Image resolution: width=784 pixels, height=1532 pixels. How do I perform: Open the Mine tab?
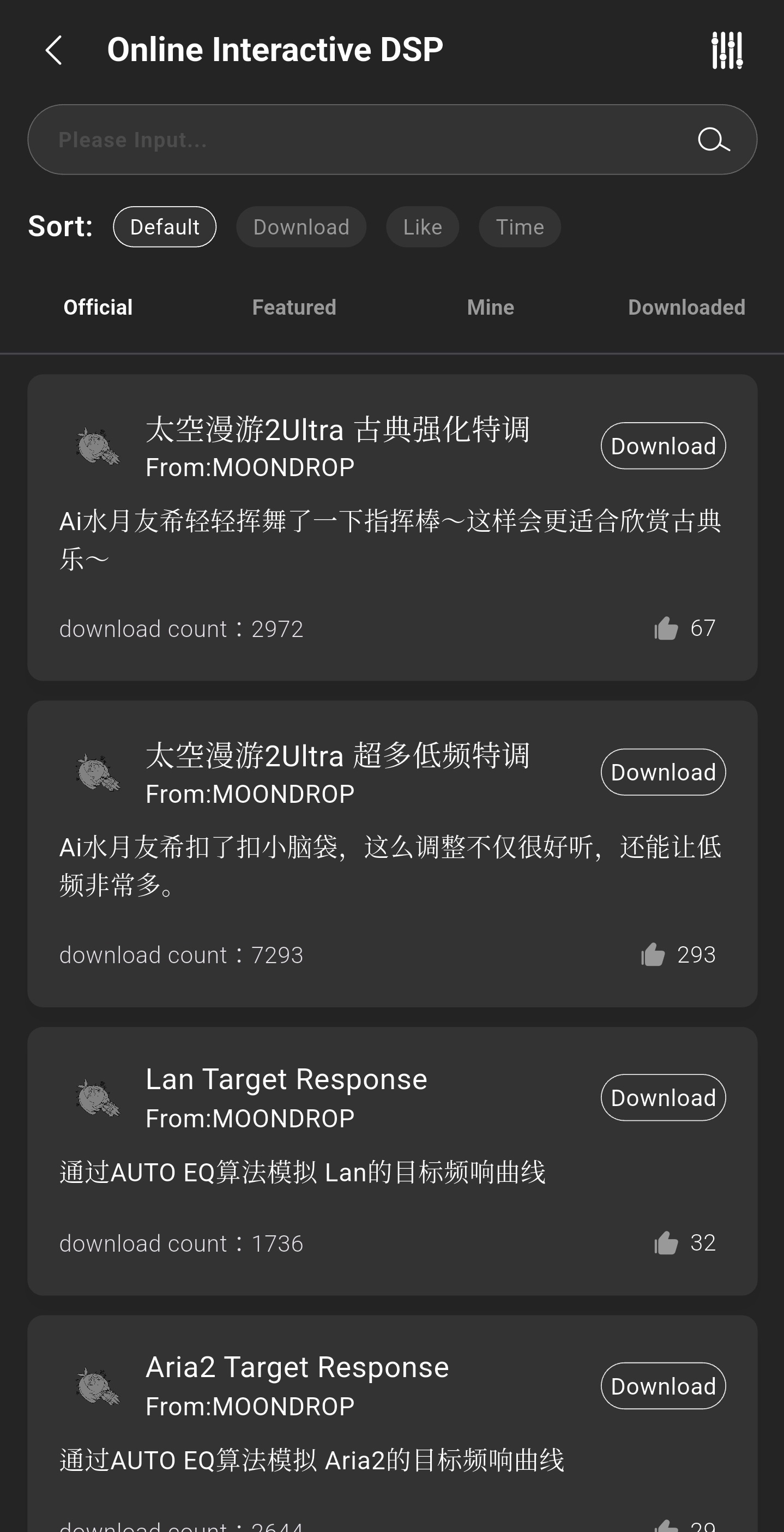[490, 308]
